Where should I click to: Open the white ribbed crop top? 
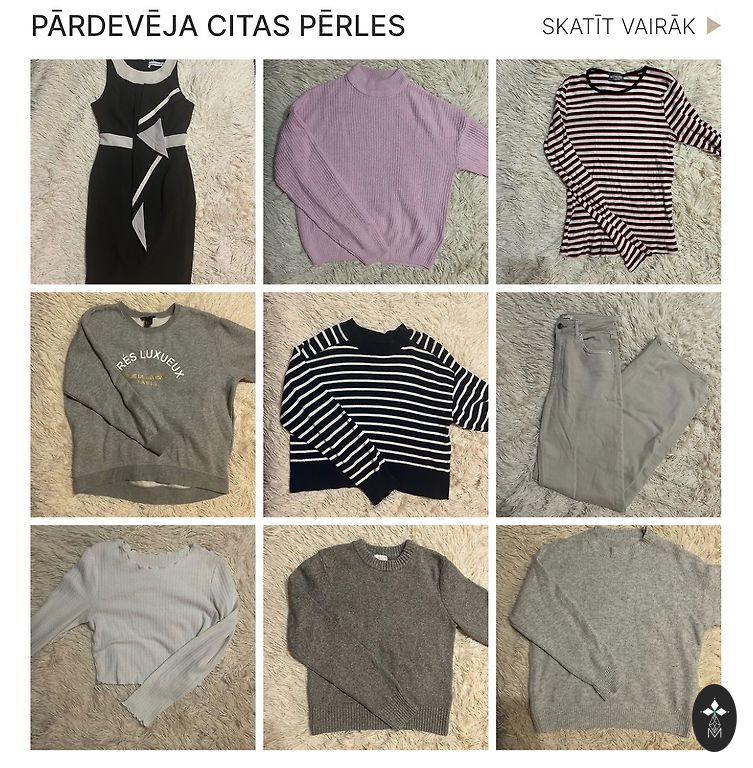[x=142, y=637]
